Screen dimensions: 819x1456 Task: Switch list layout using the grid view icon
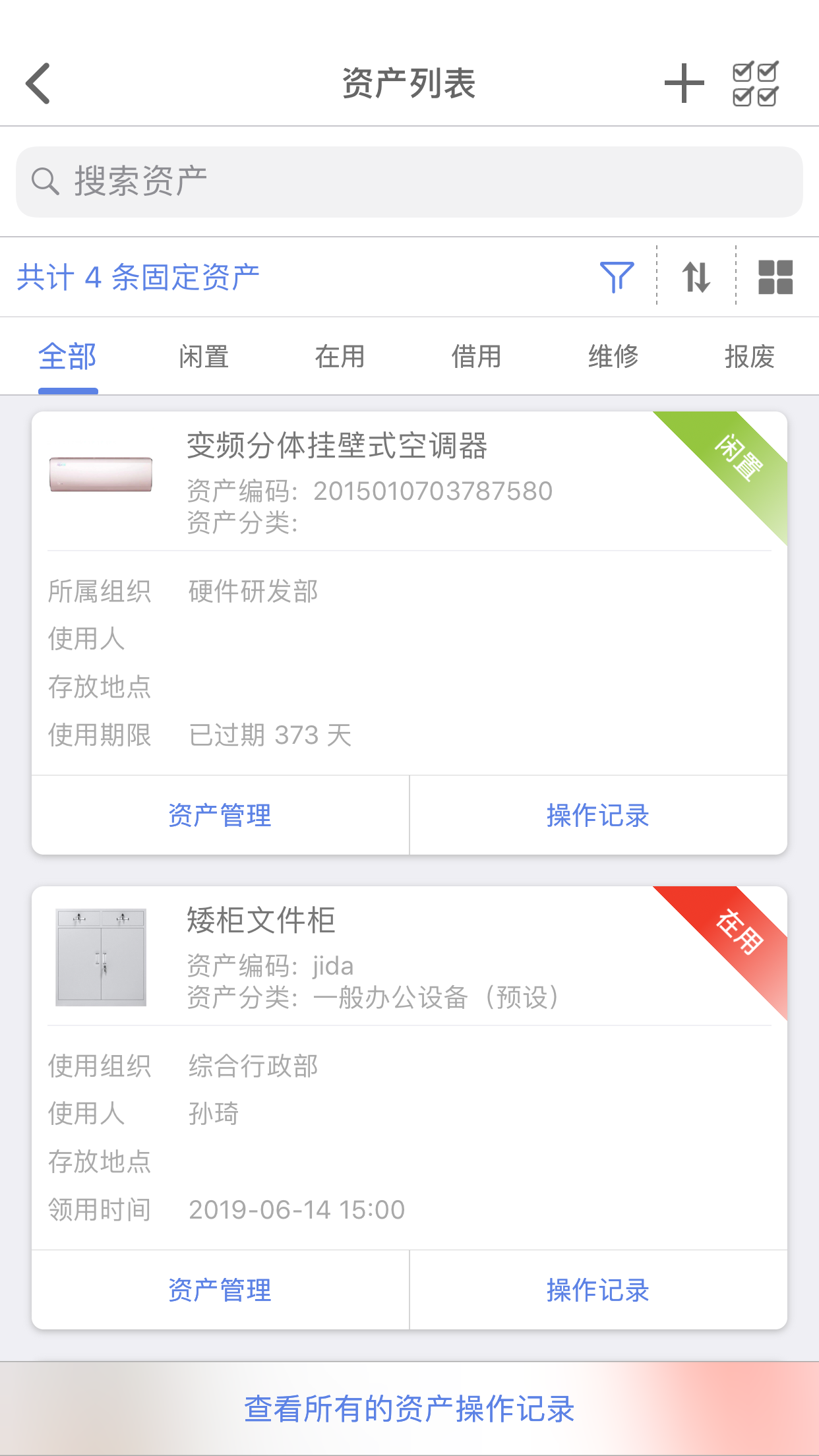pyautogui.click(x=776, y=278)
